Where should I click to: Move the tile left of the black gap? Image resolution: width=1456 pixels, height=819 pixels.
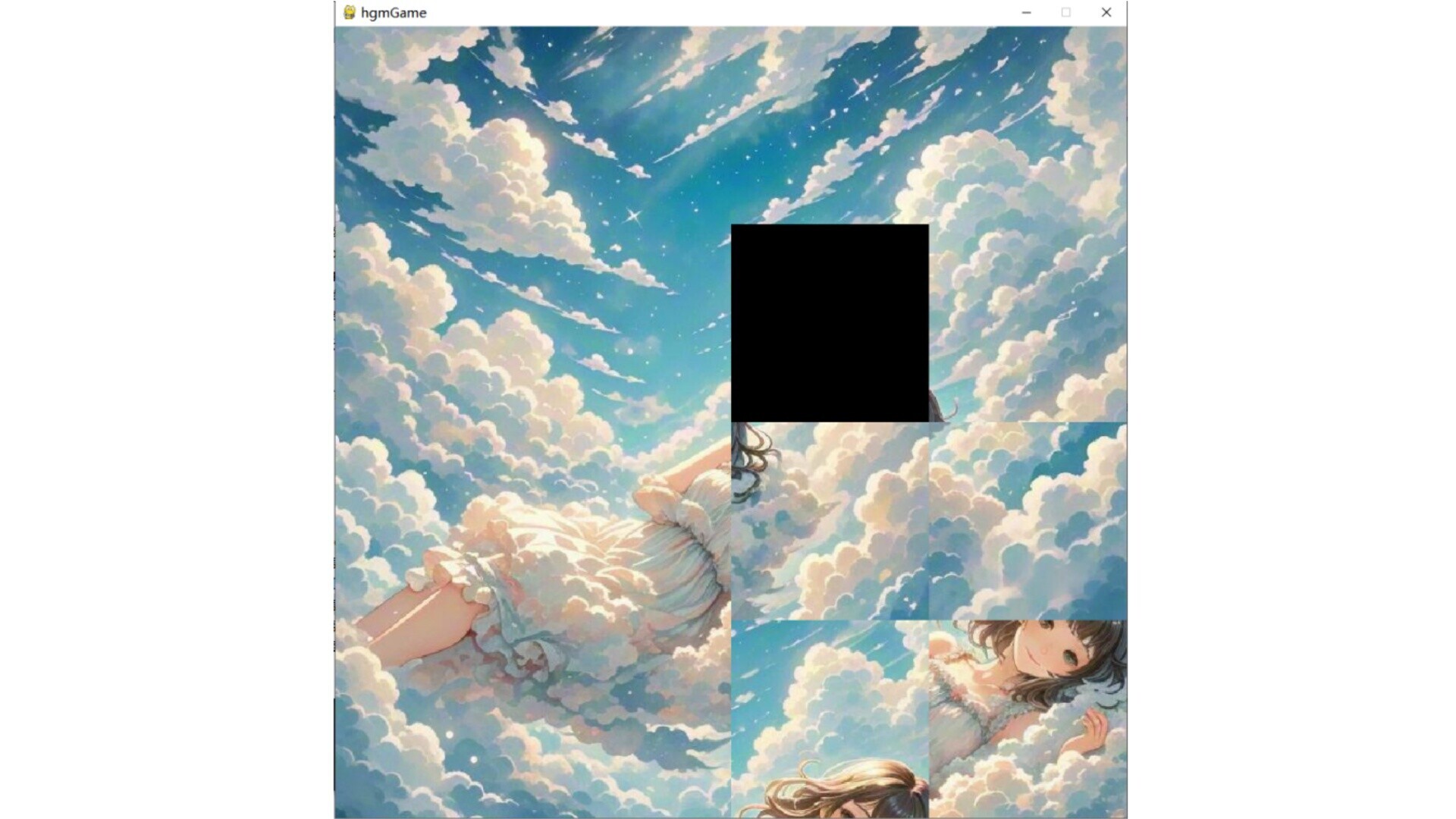632,323
